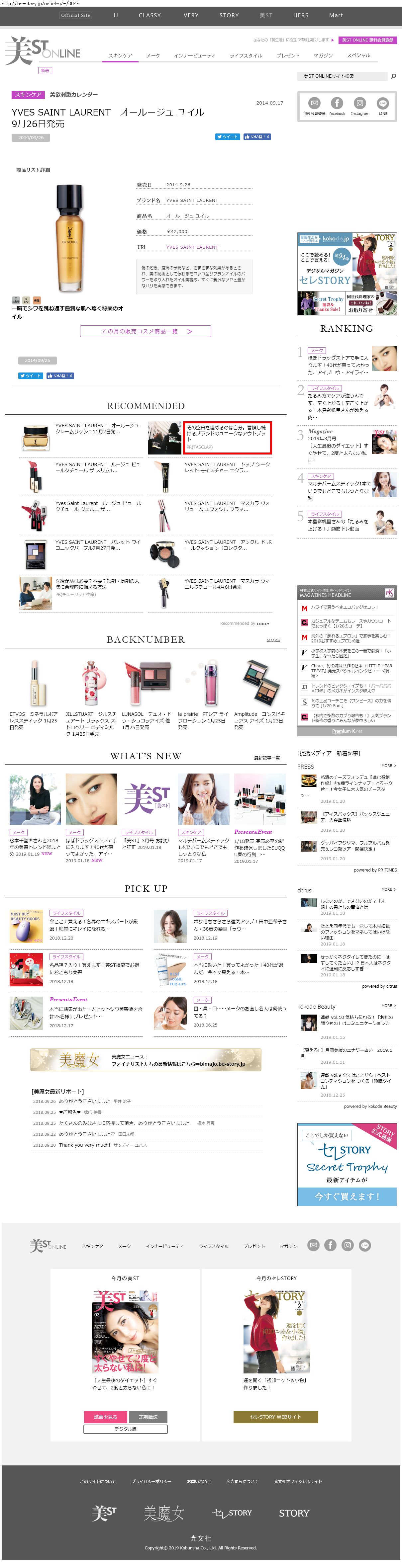This screenshot has height=1568, width=402.
Task: Open the セレSTORY WEBサイト button
Action: [x=275, y=1417]
